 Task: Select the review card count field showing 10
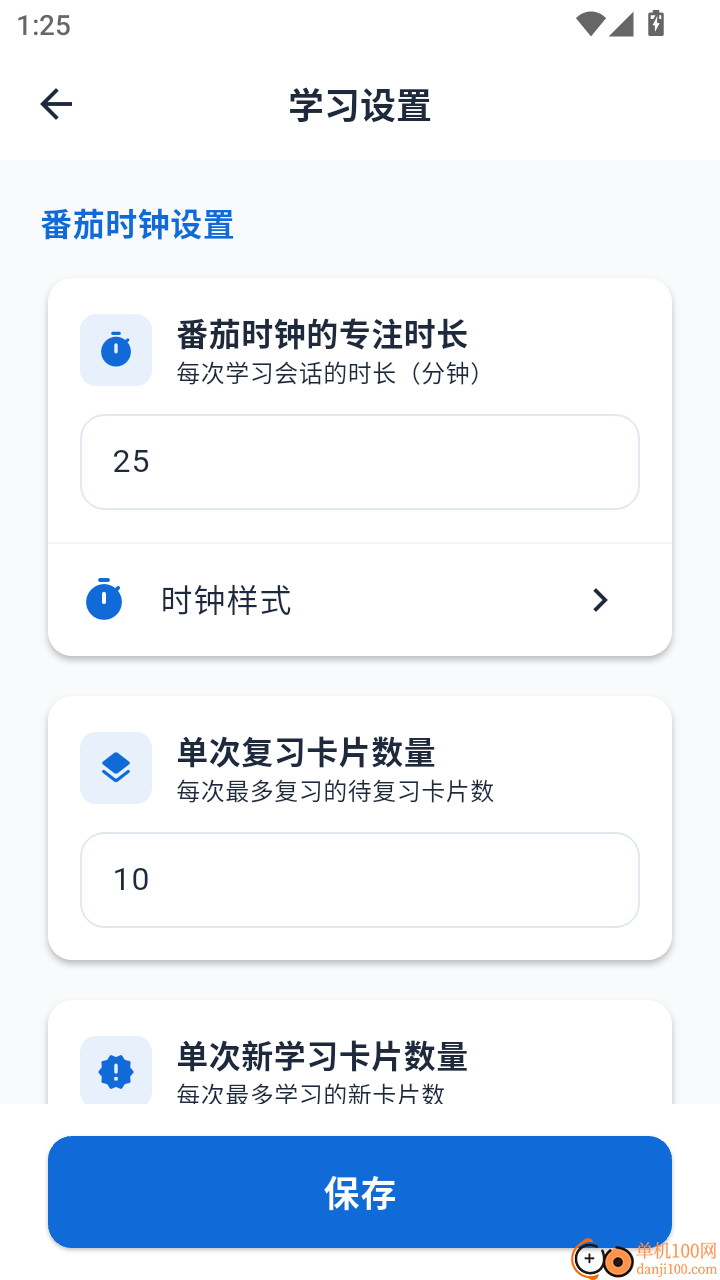coord(360,879)
